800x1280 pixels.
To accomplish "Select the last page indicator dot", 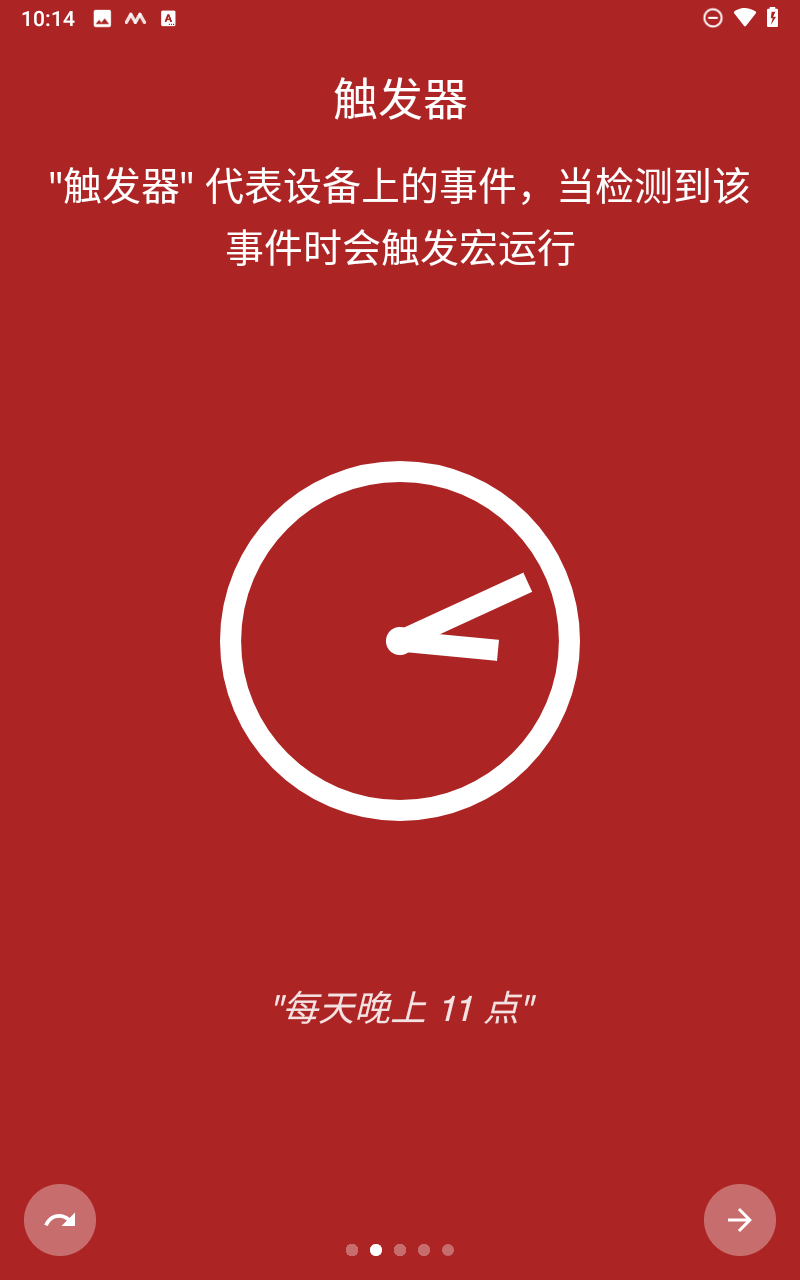I will tap(448, 1249).
